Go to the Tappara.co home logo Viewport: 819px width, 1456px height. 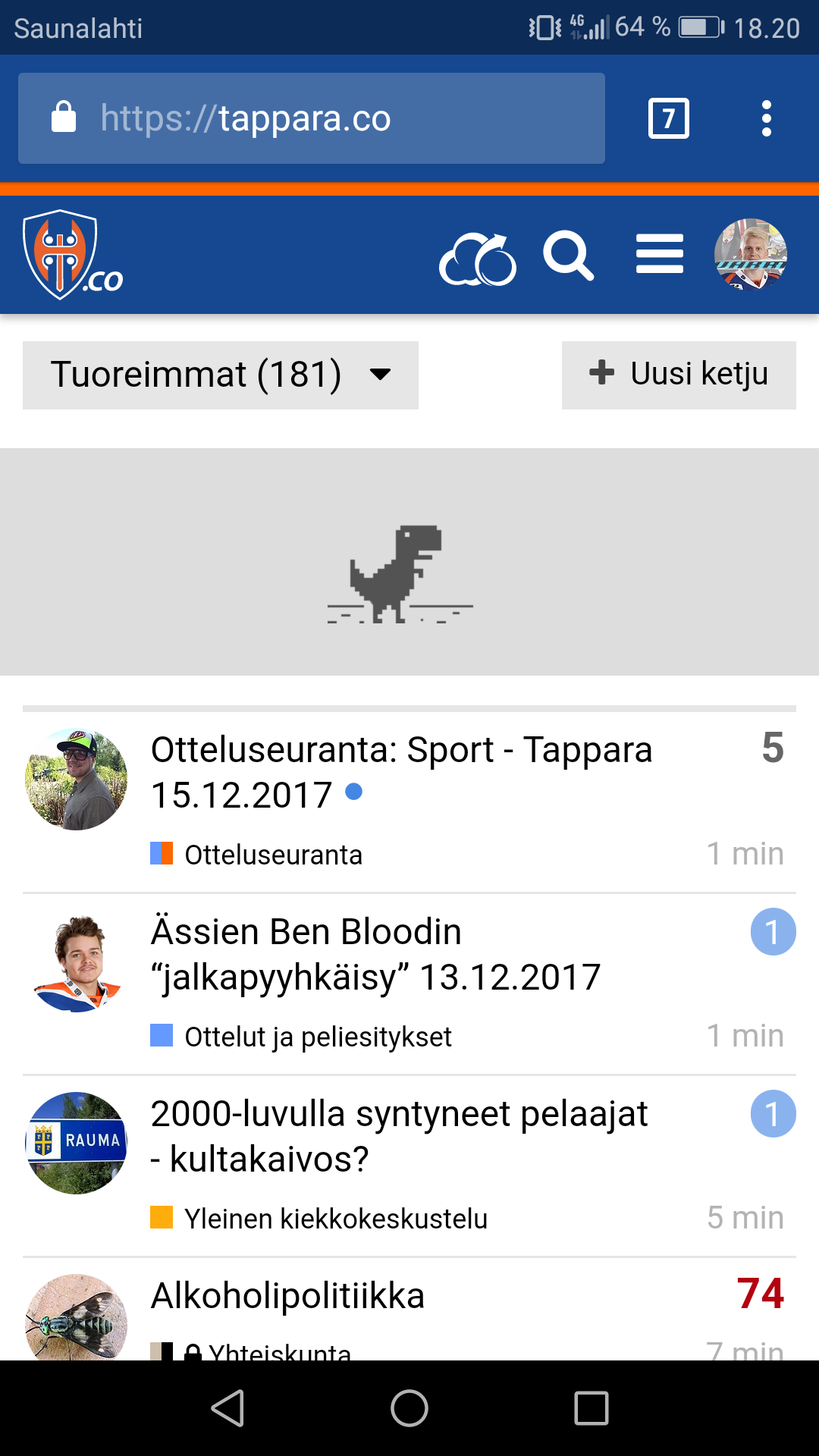(72, 255)
